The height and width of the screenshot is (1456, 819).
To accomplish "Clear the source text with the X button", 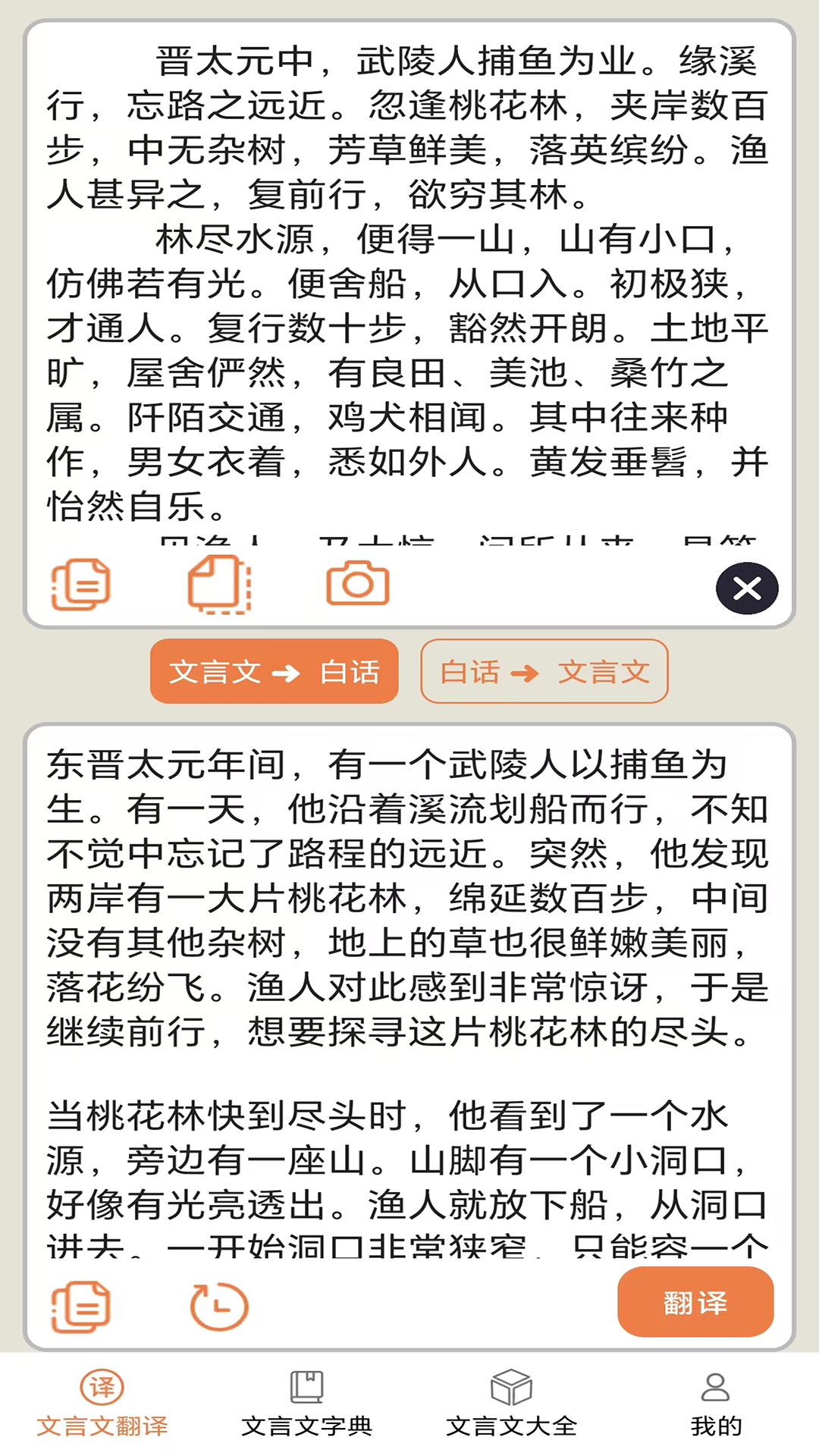I will [x=747, y=588].
